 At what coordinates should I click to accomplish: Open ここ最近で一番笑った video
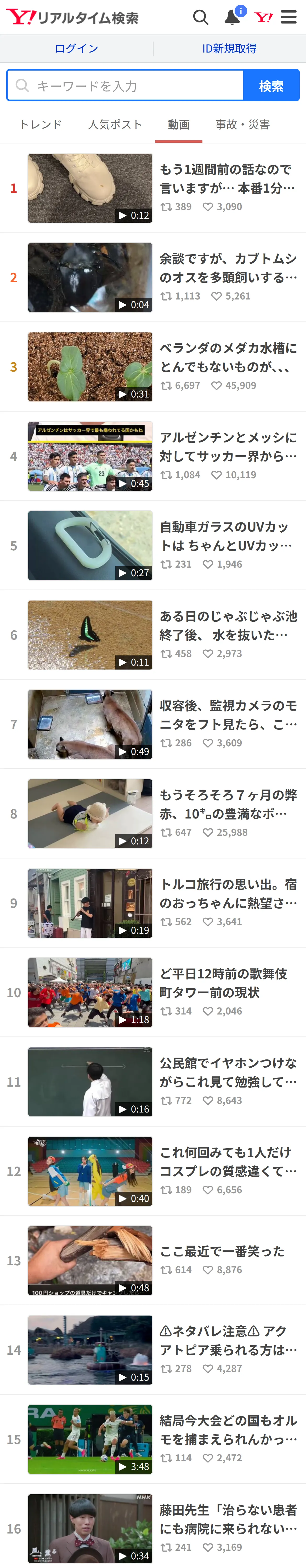click(153, 1261)
